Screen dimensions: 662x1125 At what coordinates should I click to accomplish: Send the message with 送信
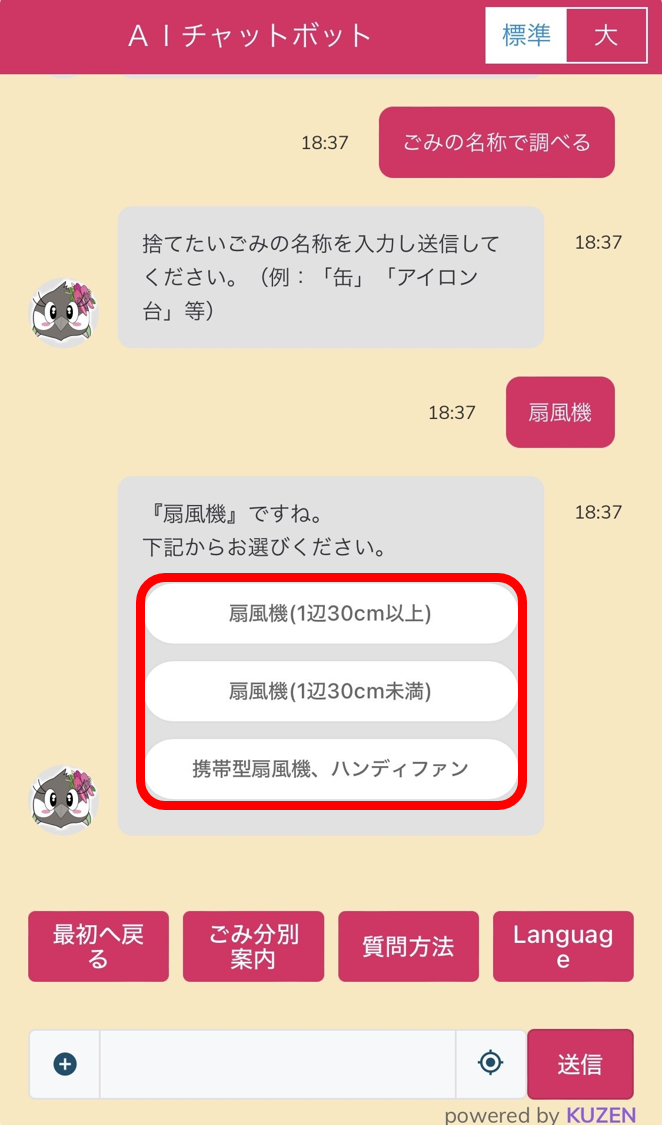click(580, 1064)
